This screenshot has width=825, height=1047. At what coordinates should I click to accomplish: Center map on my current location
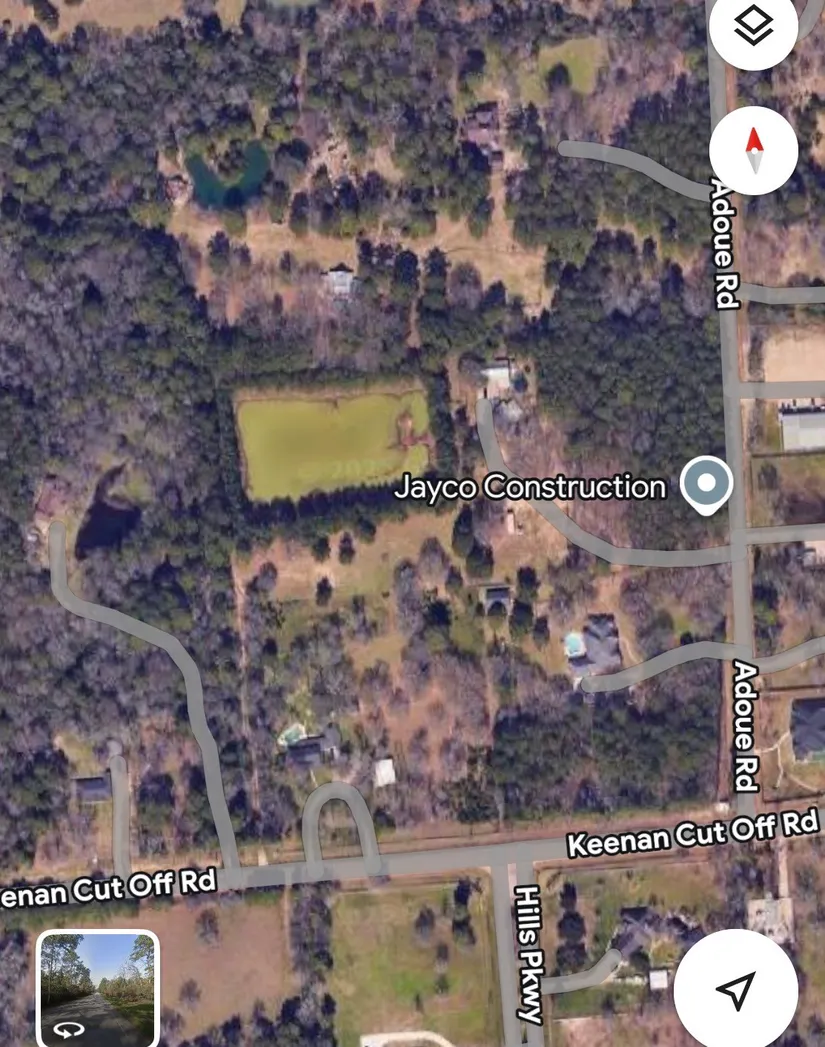click(735, 989)
